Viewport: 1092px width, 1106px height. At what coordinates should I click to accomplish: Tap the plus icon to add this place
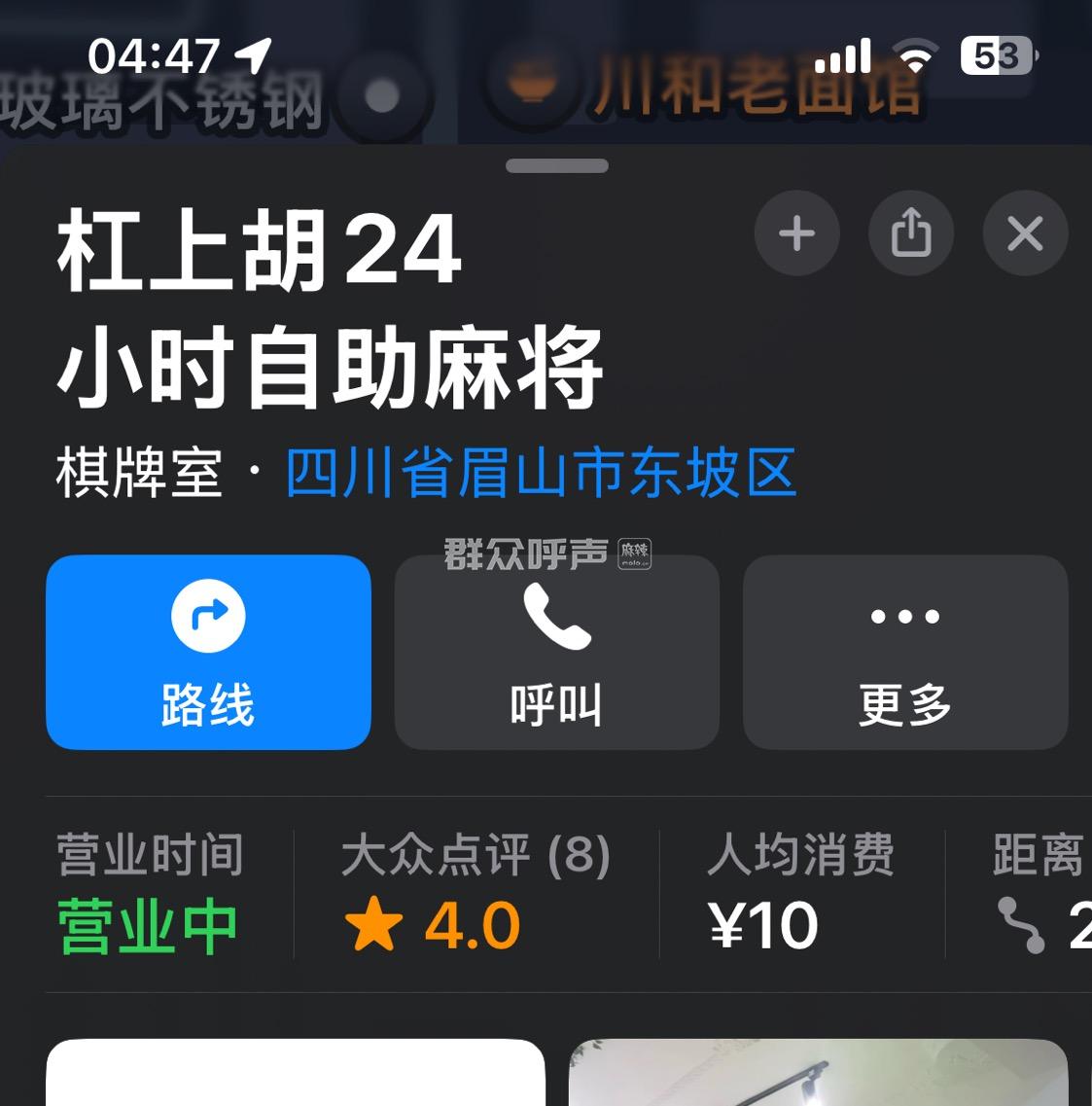796,234
